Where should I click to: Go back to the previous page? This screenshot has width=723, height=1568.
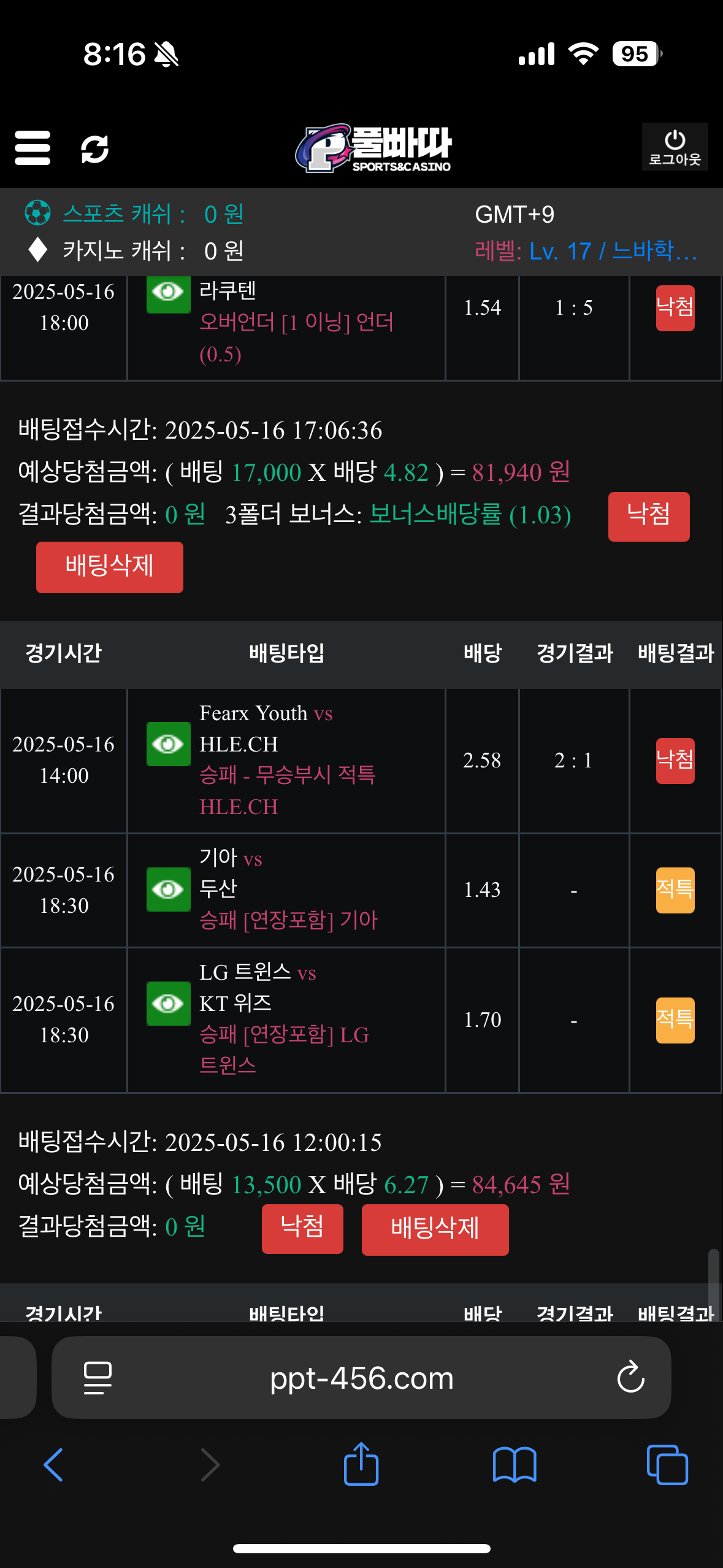(53, 1464)
